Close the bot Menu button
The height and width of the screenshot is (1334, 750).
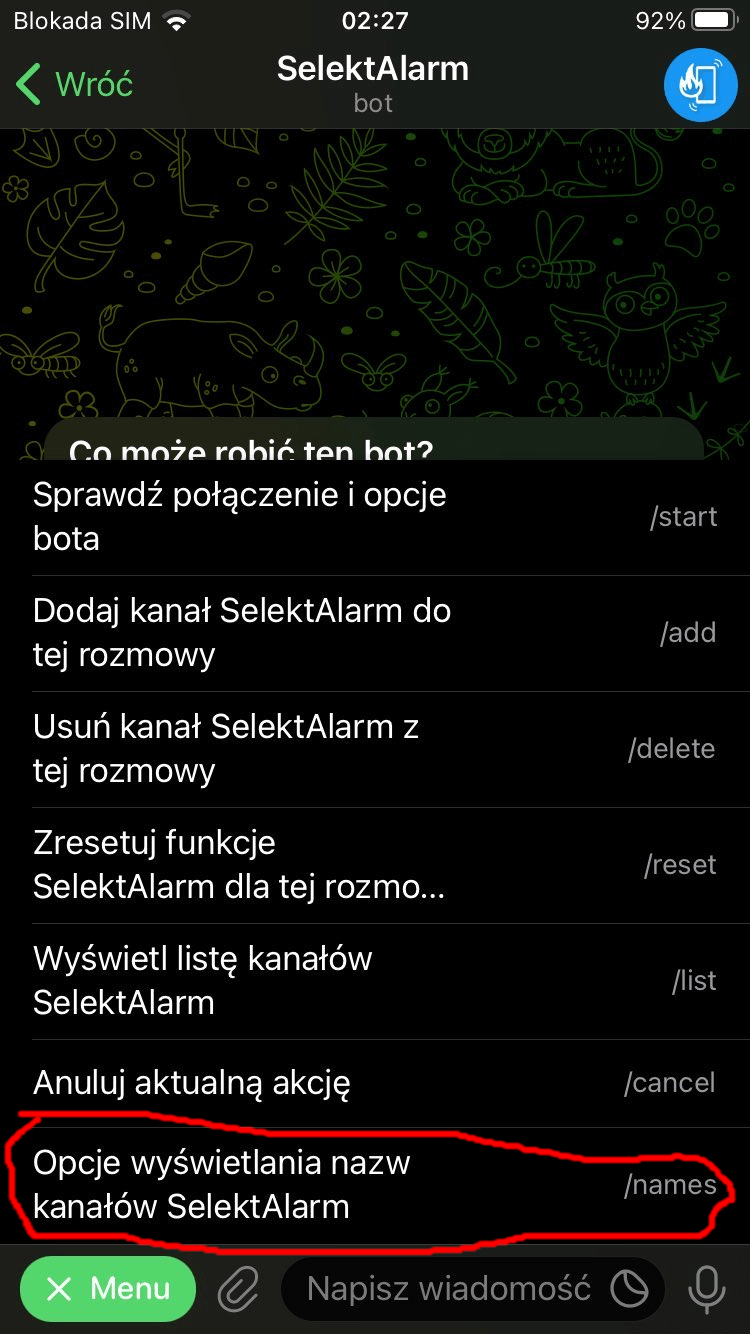[x=108, y=1289]
